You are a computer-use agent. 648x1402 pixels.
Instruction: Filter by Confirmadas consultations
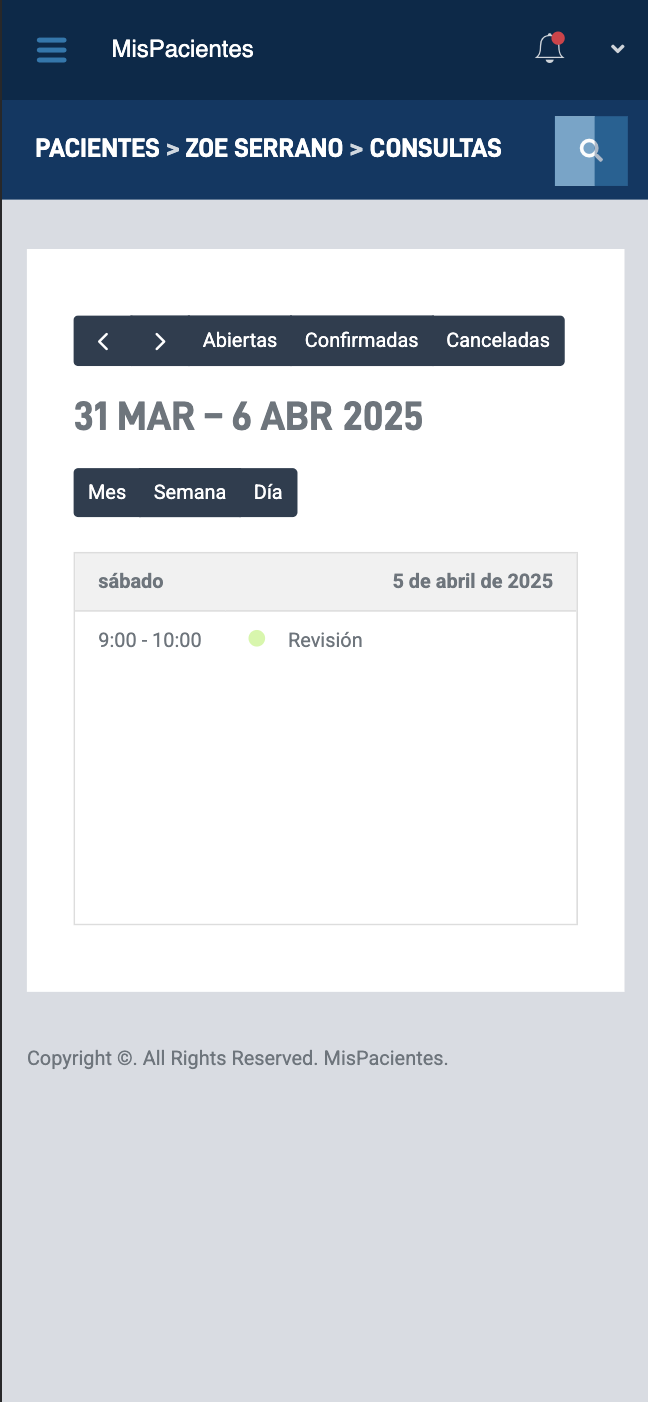pos(361,341)
